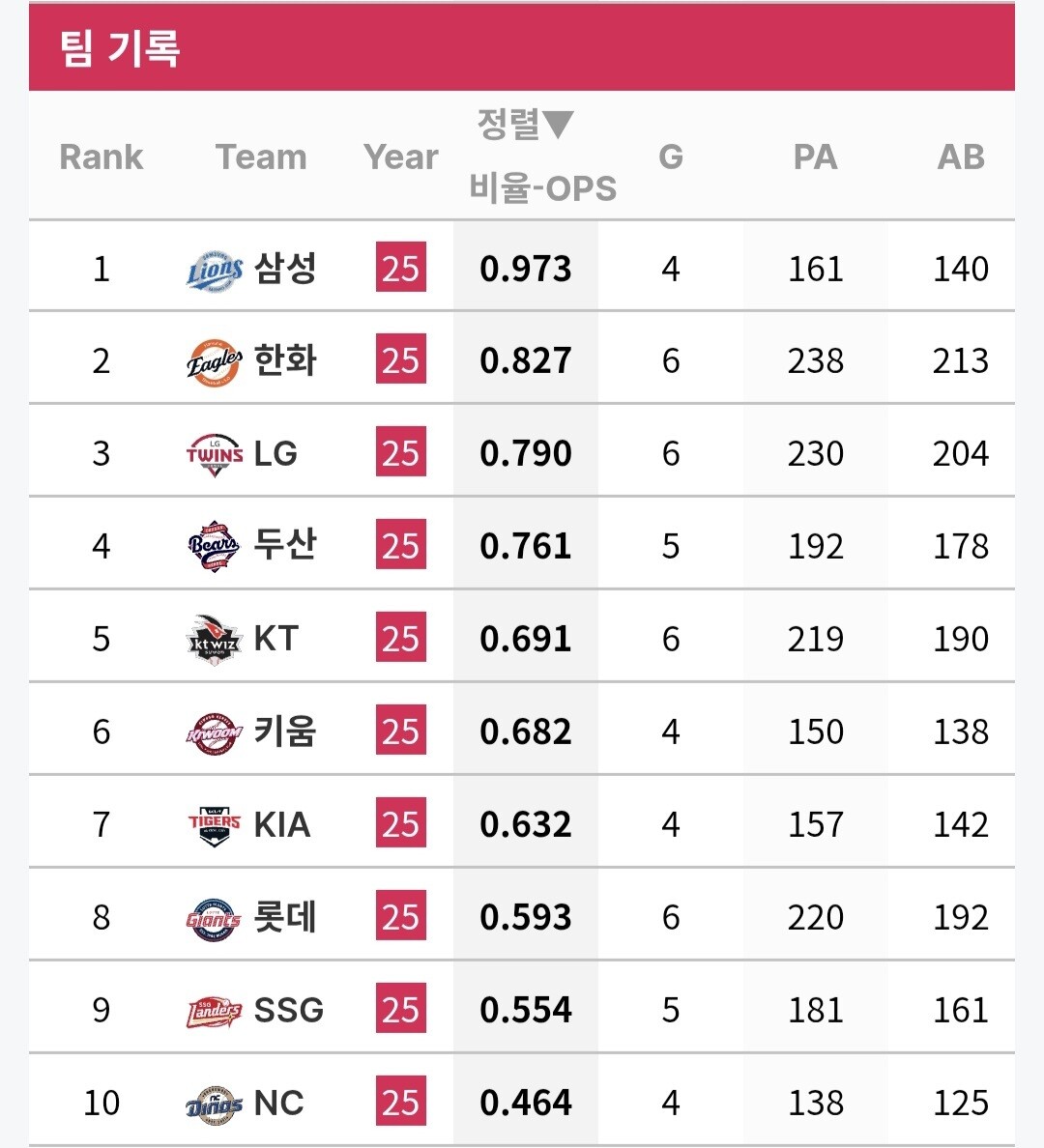
Task: View SSG team details
Action: click(288, 1010)
